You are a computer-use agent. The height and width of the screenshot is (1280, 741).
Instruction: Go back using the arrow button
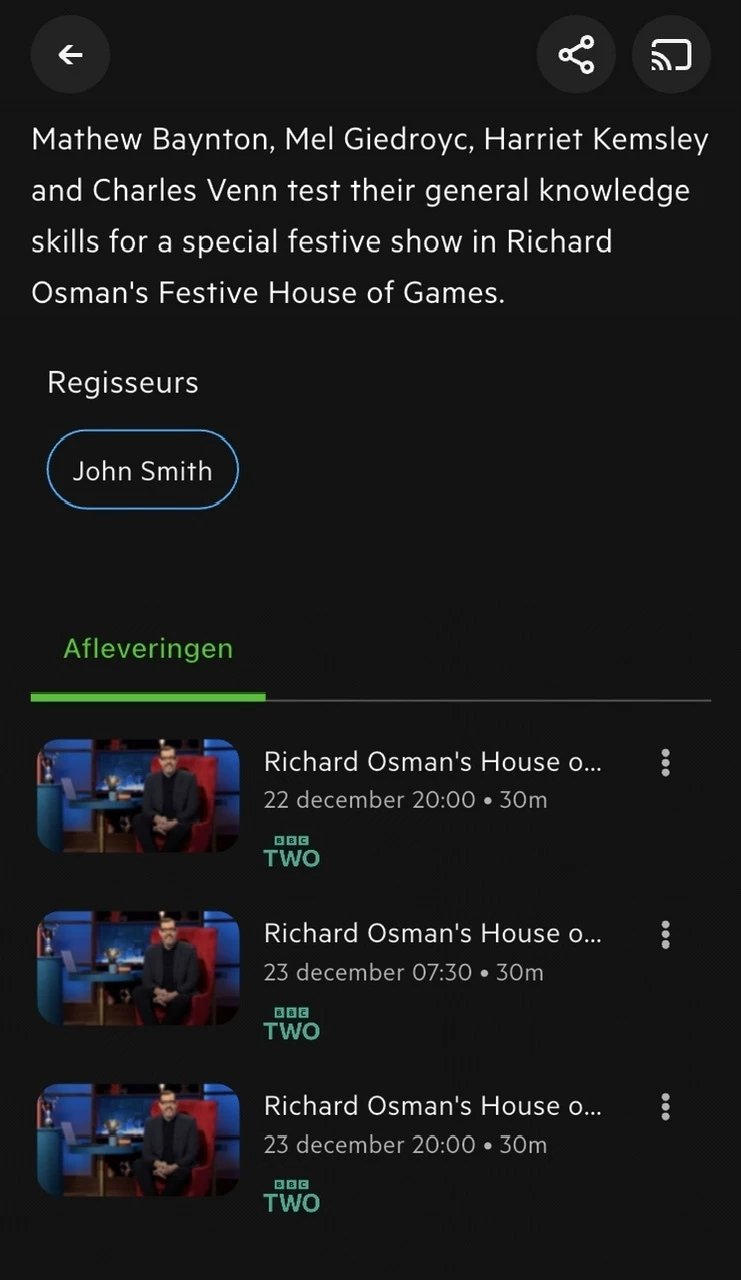(70, 55)
